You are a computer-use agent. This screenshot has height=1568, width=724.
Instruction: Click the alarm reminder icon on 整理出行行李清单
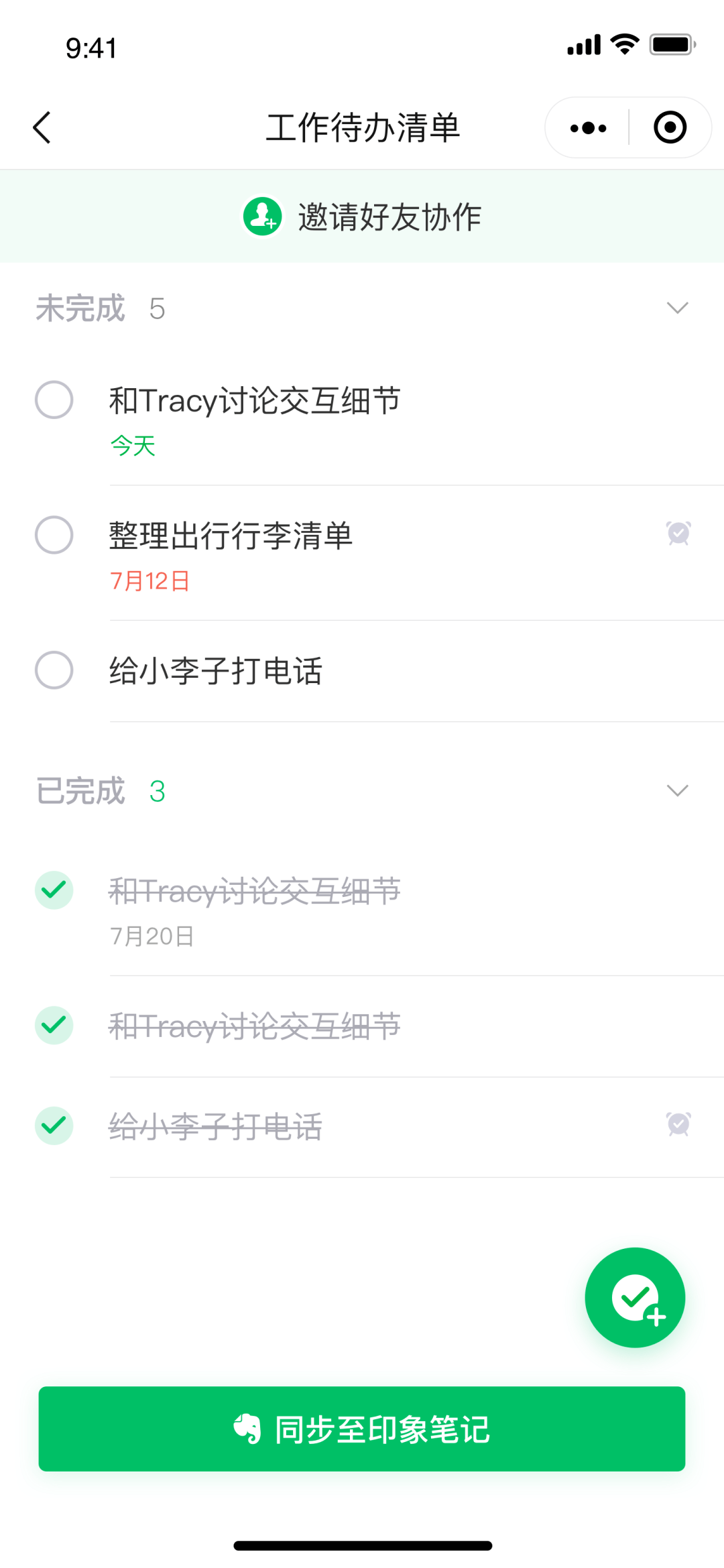(x=678, y=534)
